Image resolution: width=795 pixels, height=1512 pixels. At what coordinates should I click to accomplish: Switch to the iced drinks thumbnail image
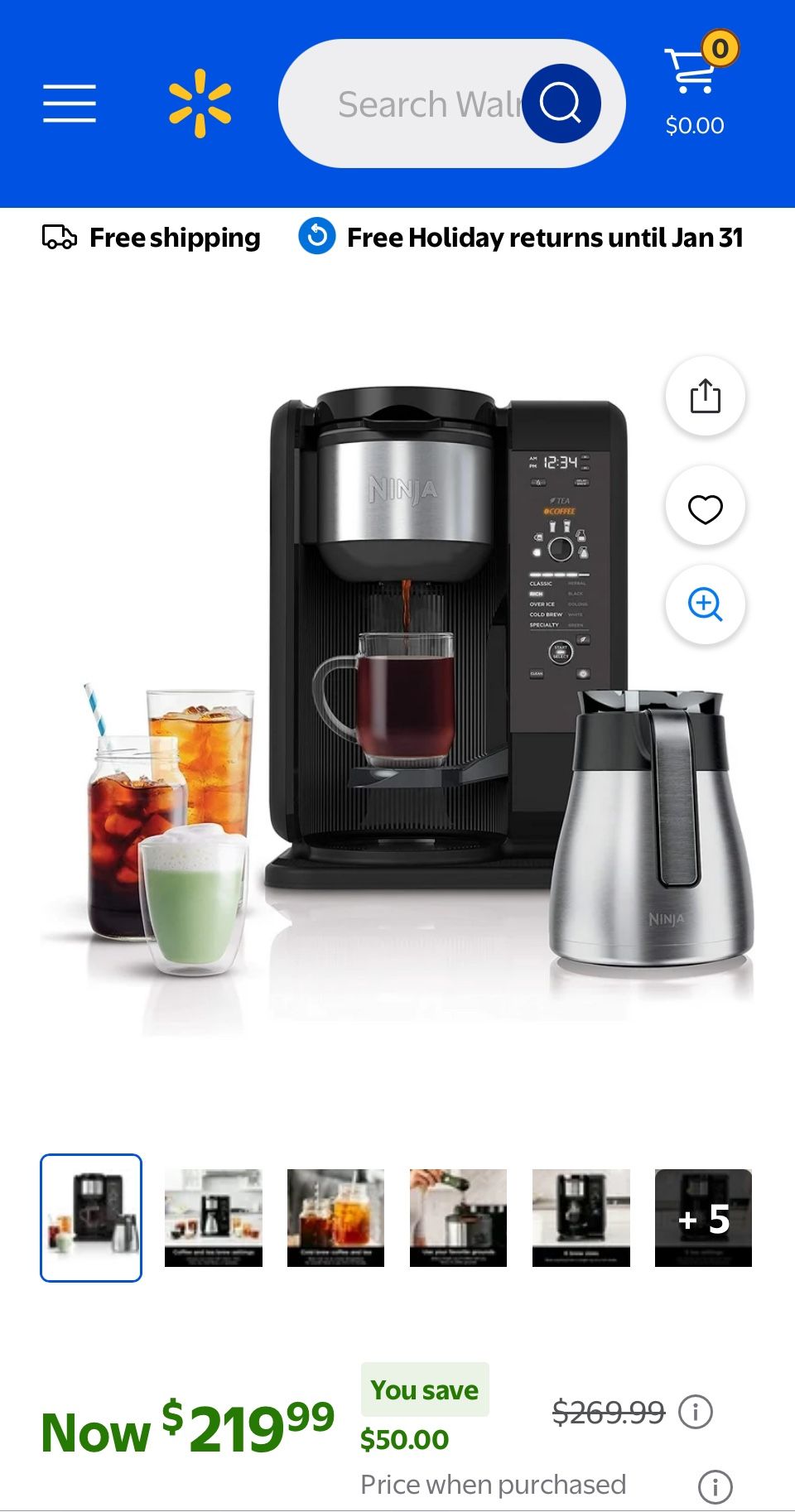tap(335, 1217)
